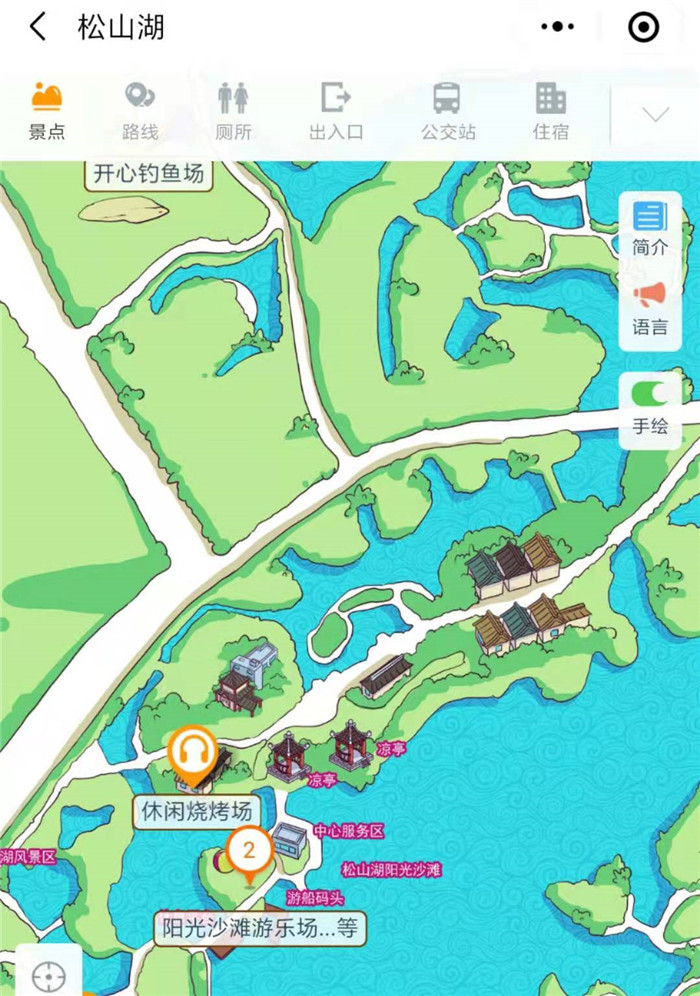This screenshot has height=996, width=700.
Task: Switch to the 路线 tab
Action: 140,111
